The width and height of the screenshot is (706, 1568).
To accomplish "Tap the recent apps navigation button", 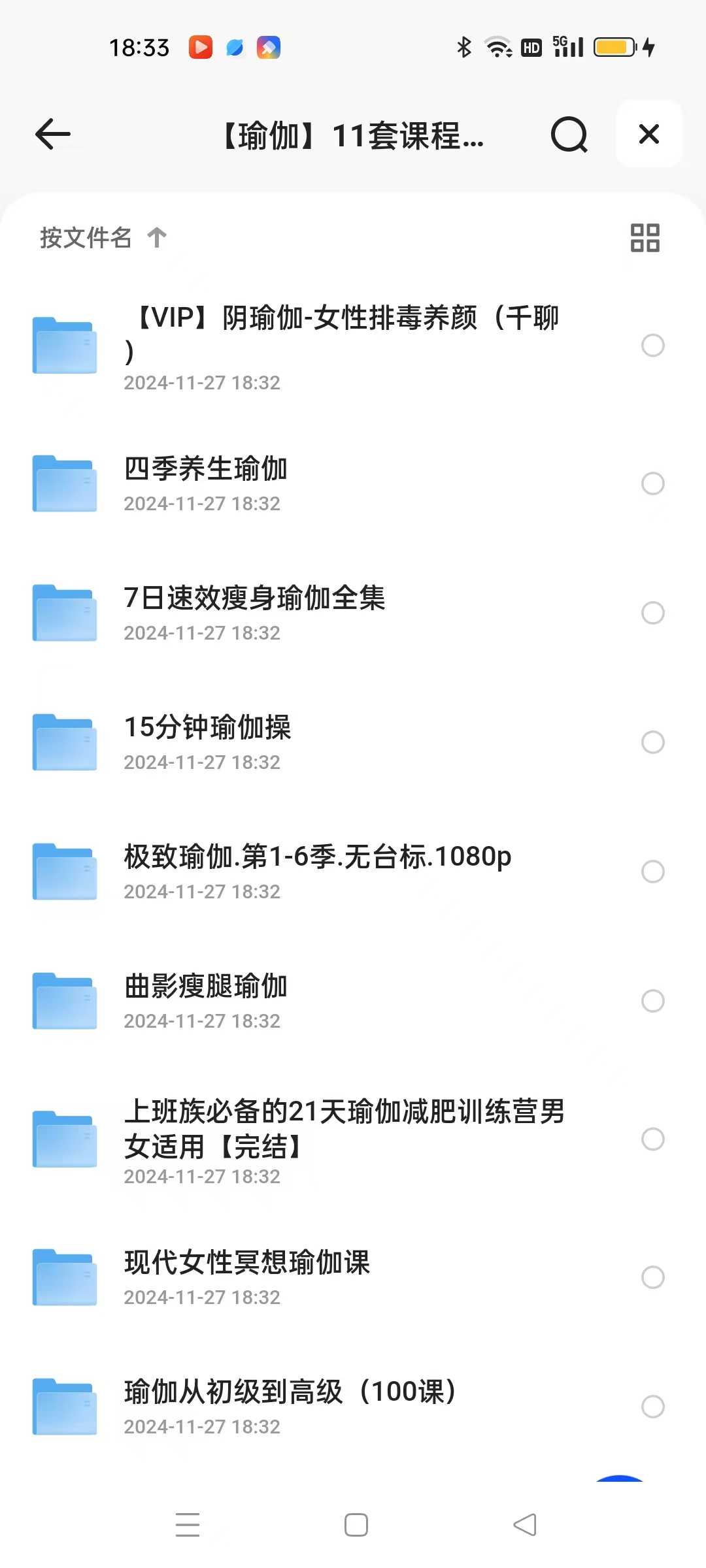I will [x=188, y=1524].
